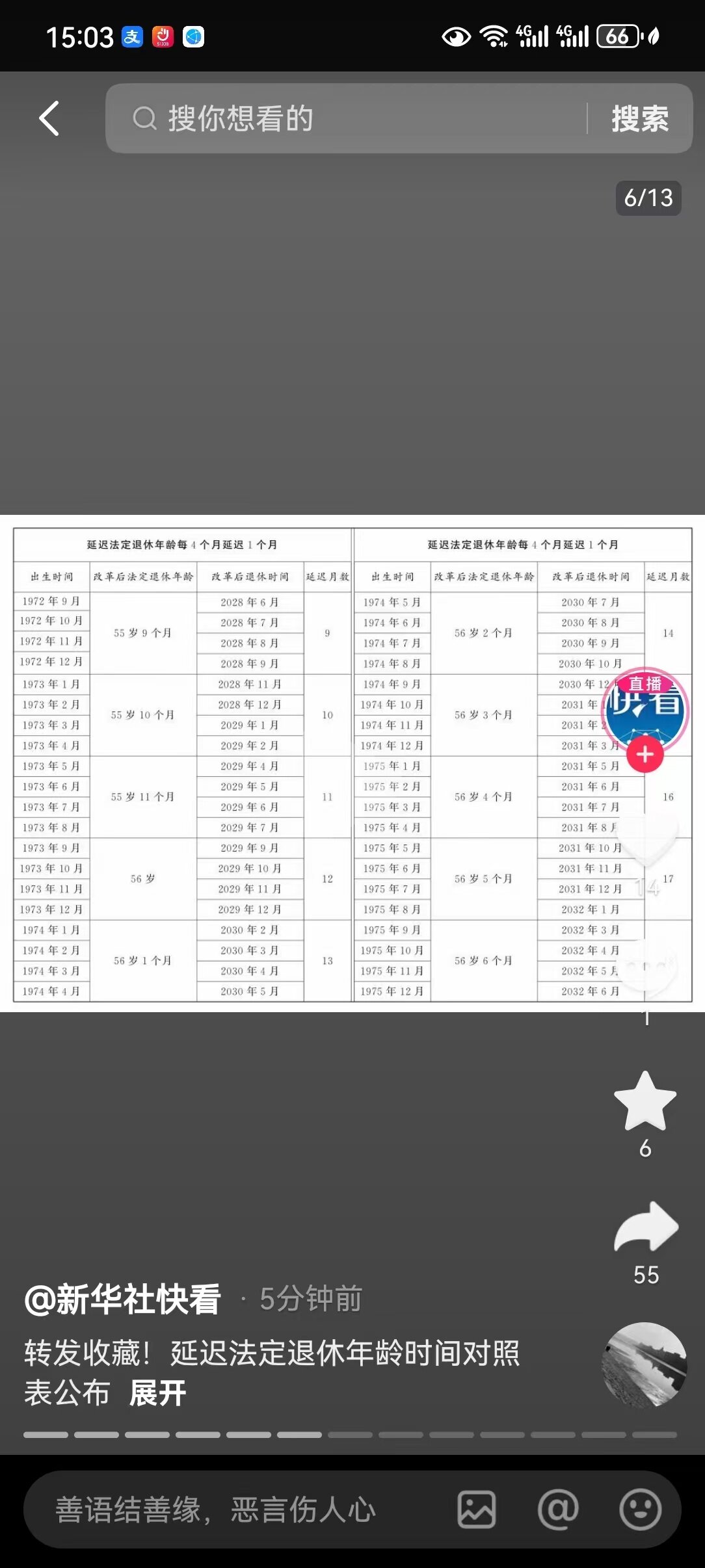Tap the 搜索 search button
This screenshot has width=705, height=1568.
pos(639,118)
